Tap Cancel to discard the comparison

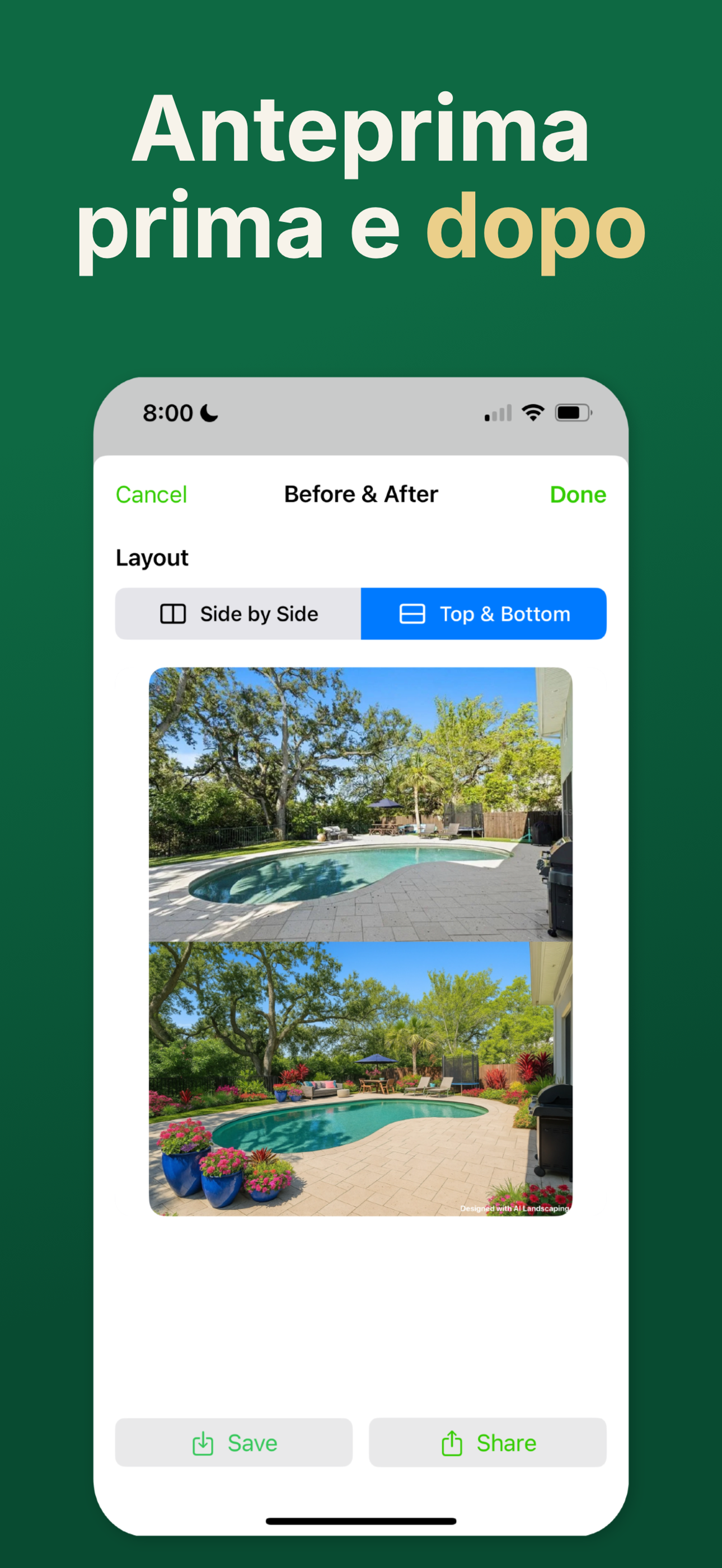[x=152, y=495]
